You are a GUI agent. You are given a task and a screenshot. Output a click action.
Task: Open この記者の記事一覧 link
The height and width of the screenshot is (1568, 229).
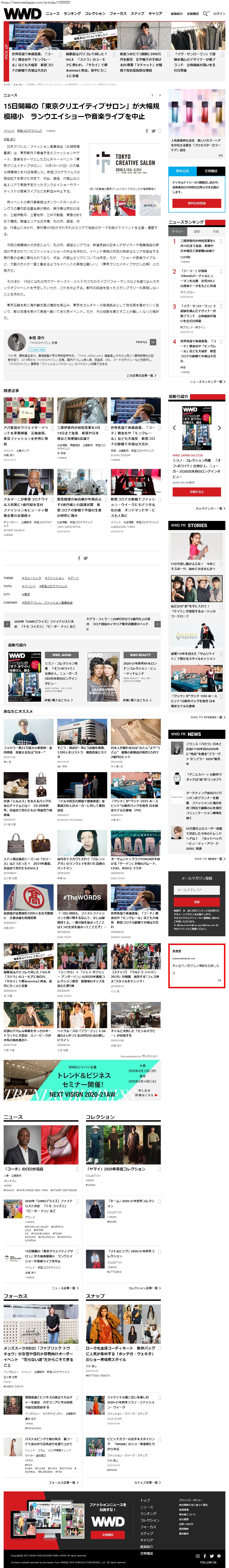coord(141,375)
